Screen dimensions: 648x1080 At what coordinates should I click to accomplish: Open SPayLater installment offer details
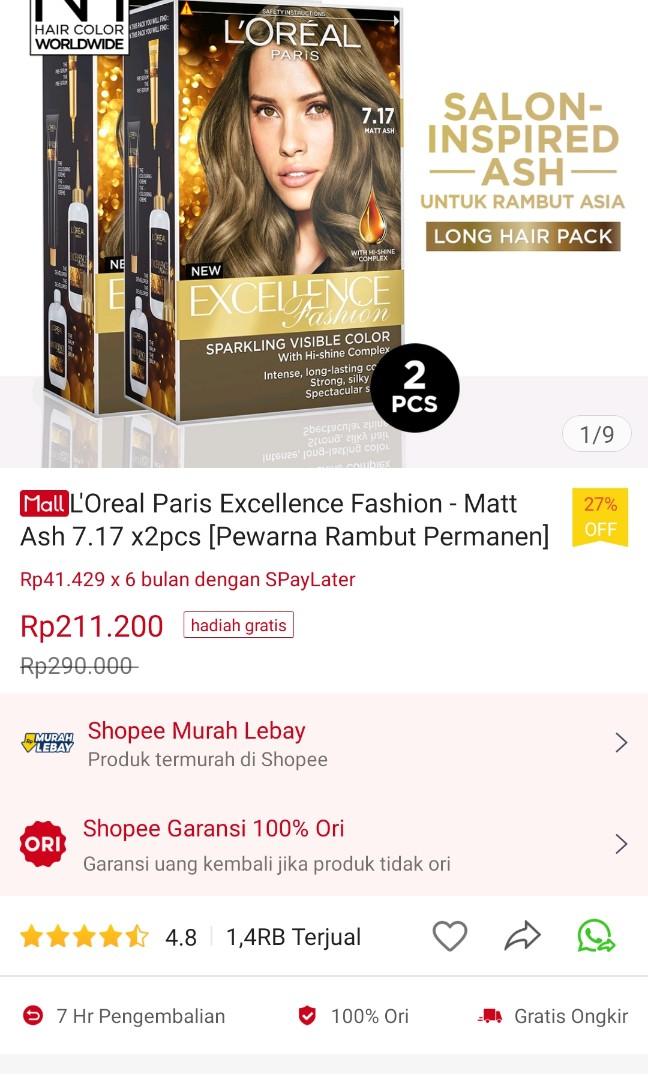[x=187, y=580]
